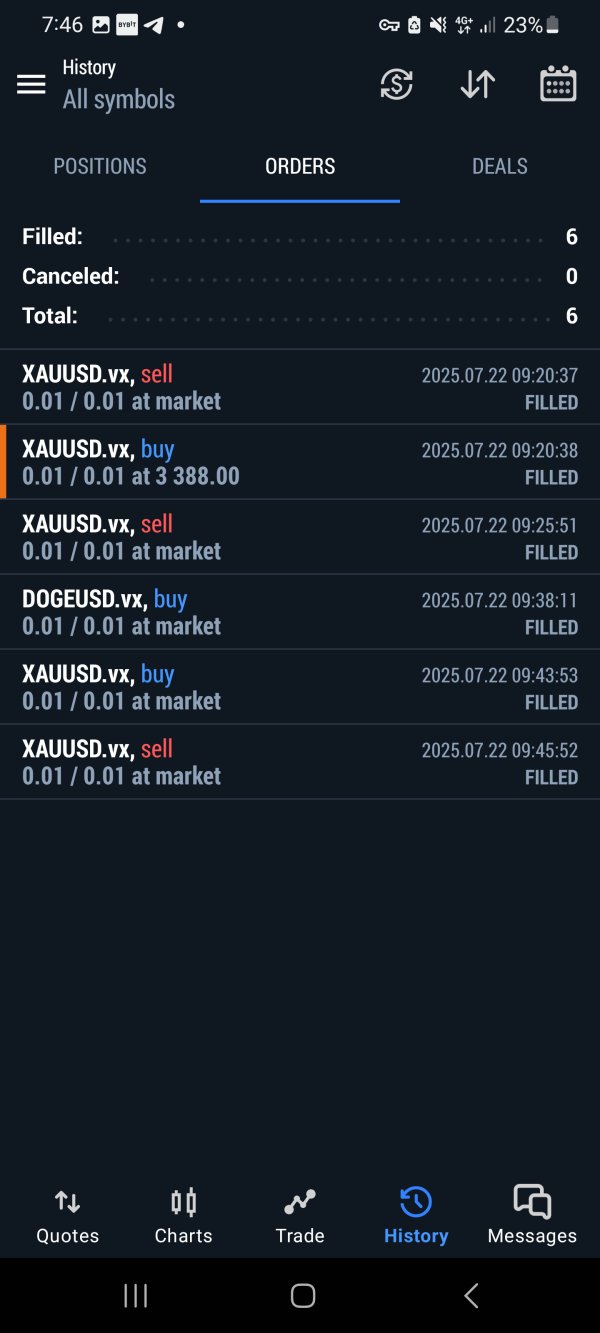Open the XAUUSD.vx buy order at 3 388.00
The width and height of the screenshot is (600, 1333).
[x=300, y=462]
